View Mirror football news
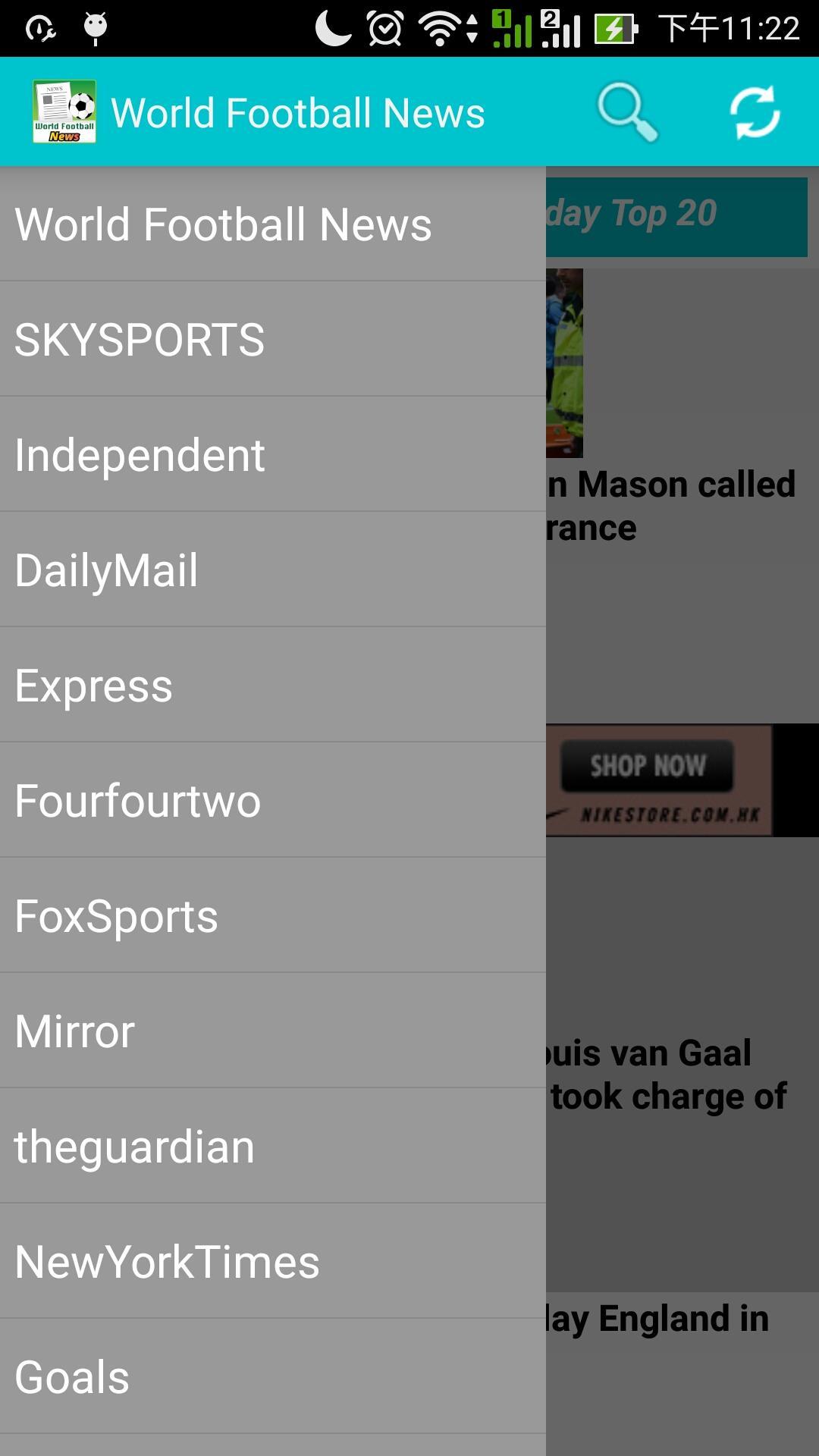Viewport: 819px width, 1456px height. [74, 1031]
